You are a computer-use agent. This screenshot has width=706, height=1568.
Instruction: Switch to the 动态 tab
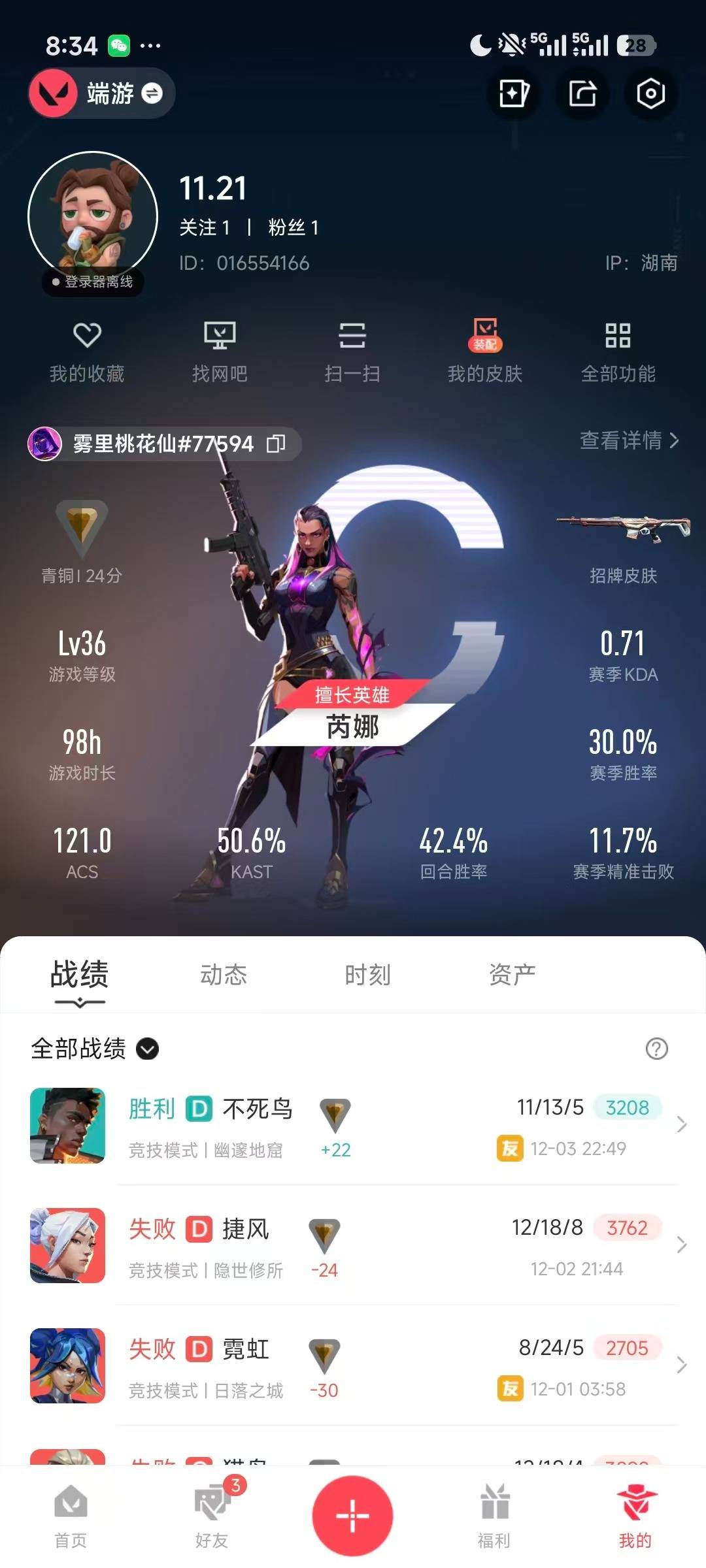click(x=224, y=975)
